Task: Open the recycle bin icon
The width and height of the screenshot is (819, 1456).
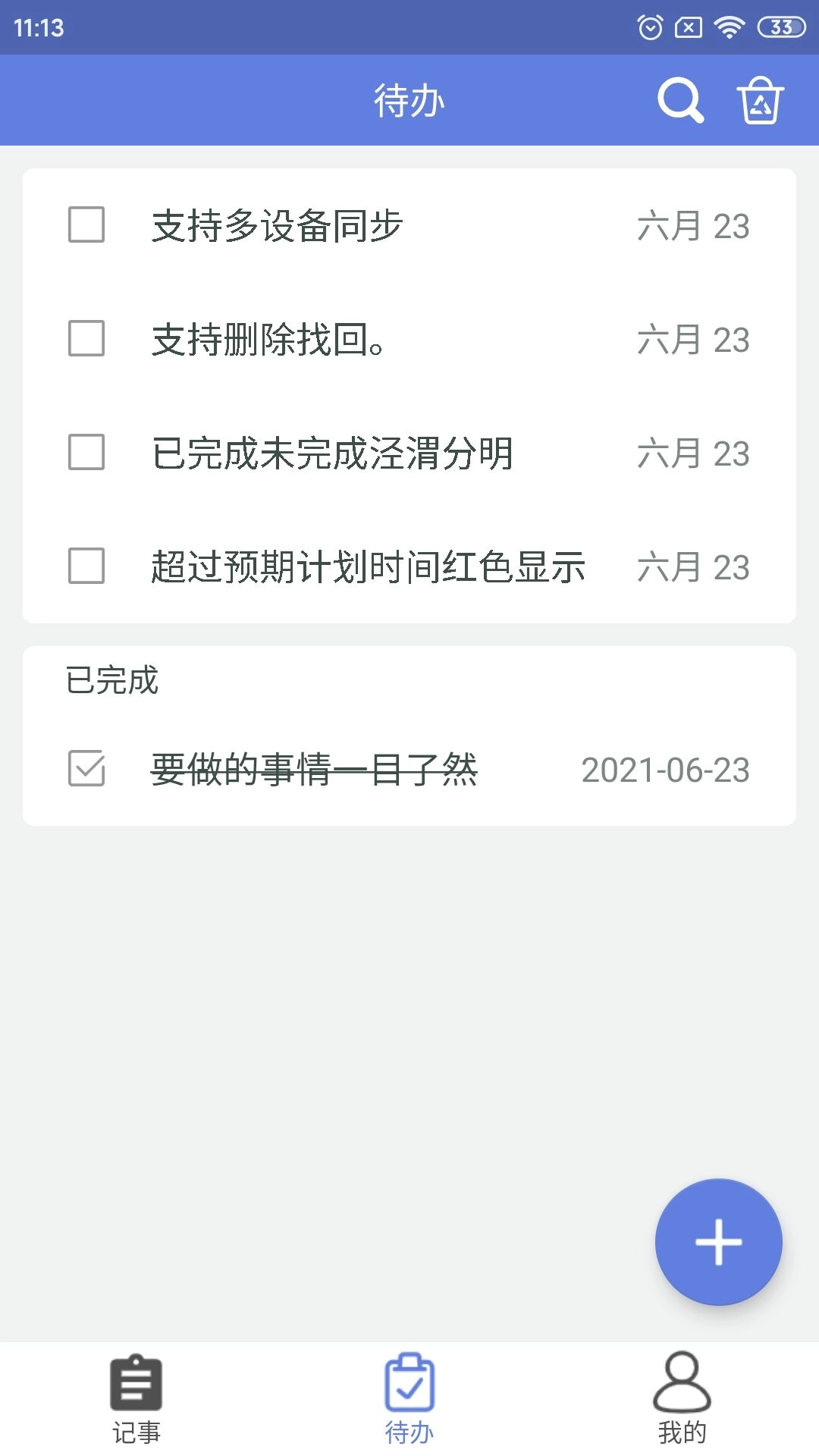Action: (760, 100)
